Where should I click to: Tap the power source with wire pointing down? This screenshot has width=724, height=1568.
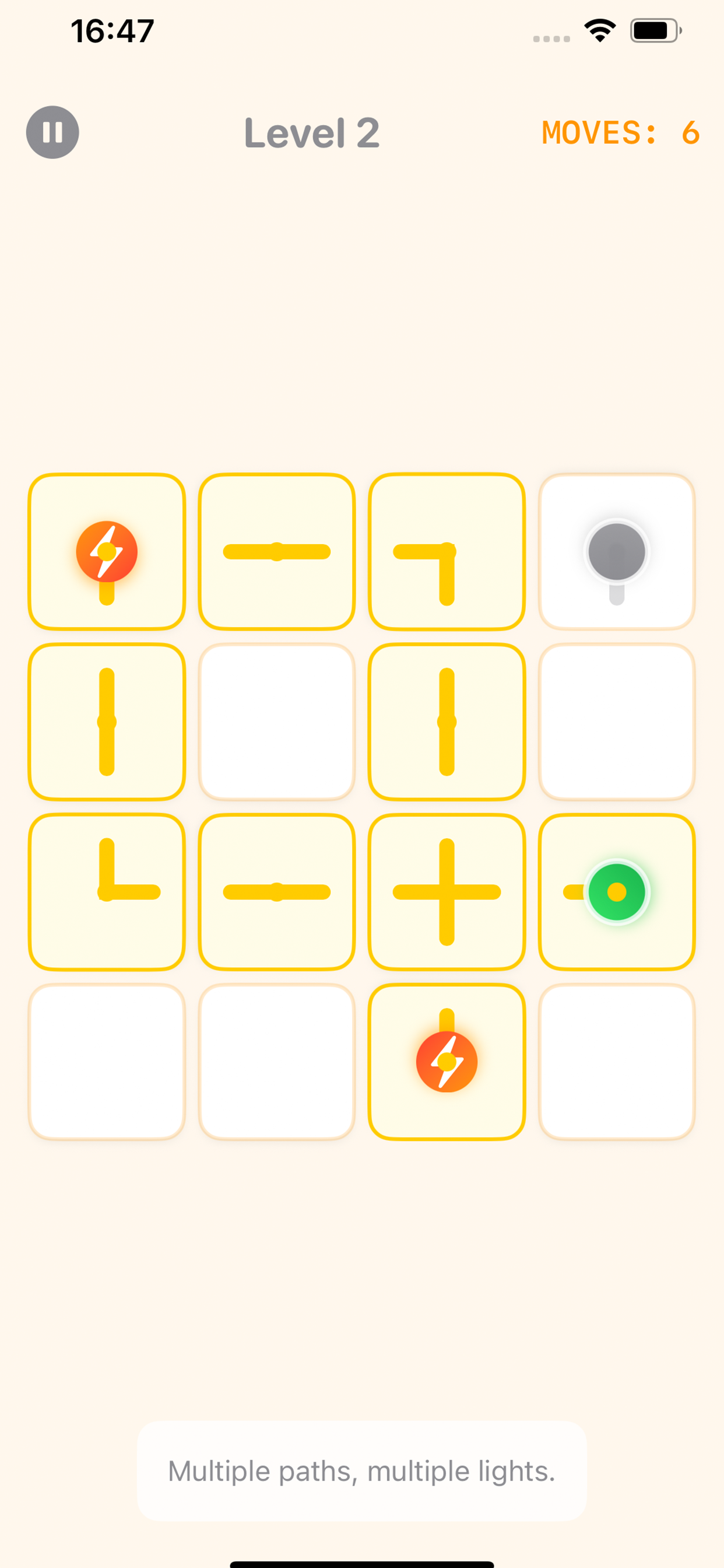point(107,551)
